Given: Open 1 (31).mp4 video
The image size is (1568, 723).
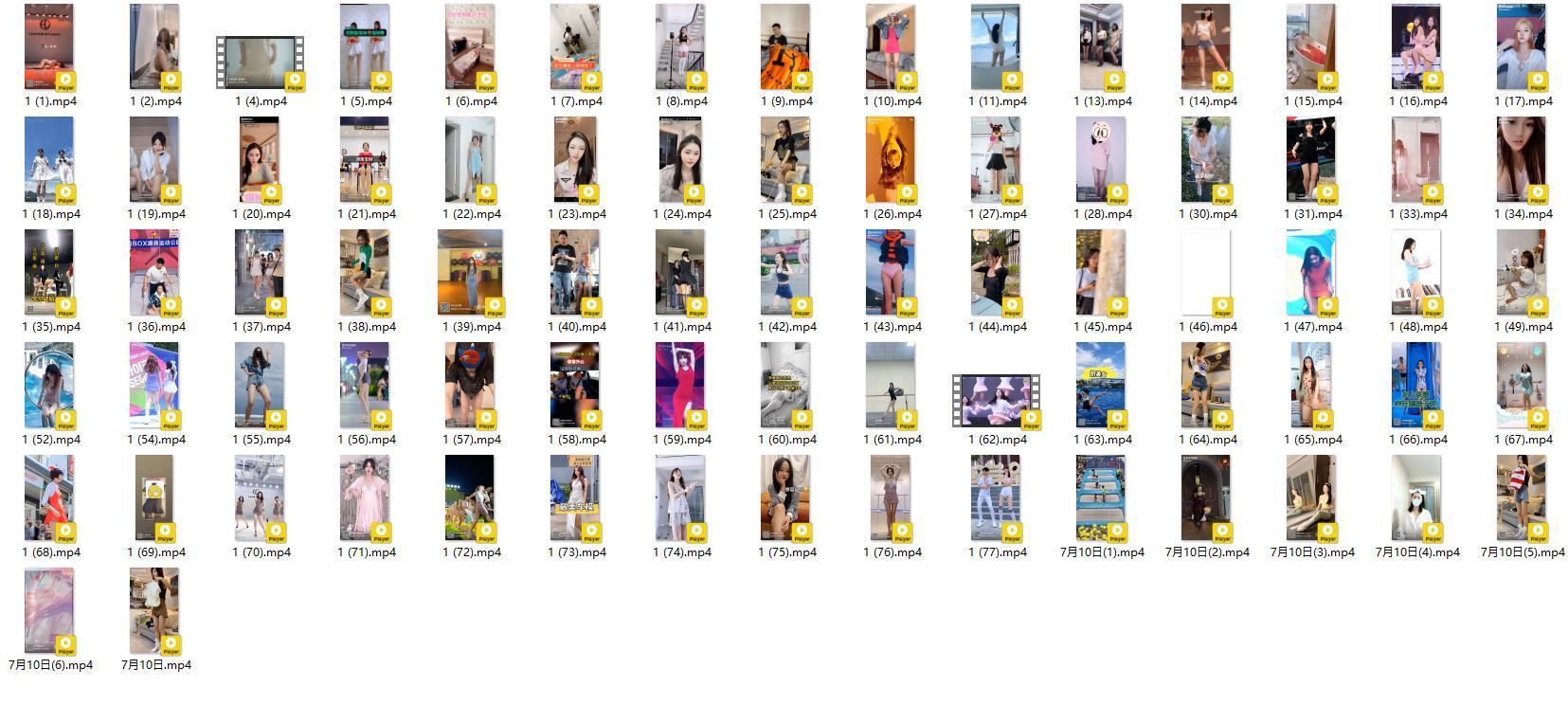Looking at the screenshot, I should coord(1311,160).
